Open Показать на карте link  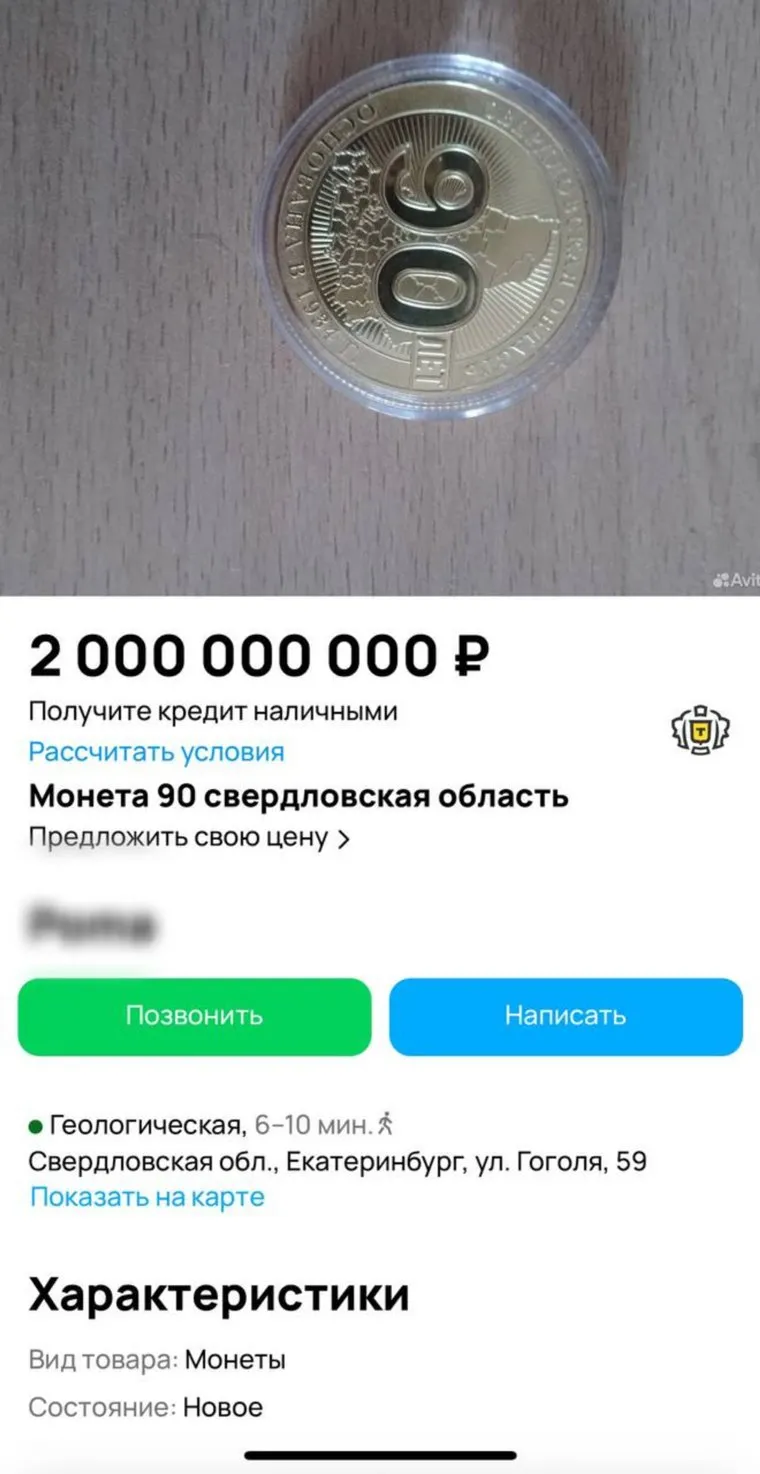147,1196
